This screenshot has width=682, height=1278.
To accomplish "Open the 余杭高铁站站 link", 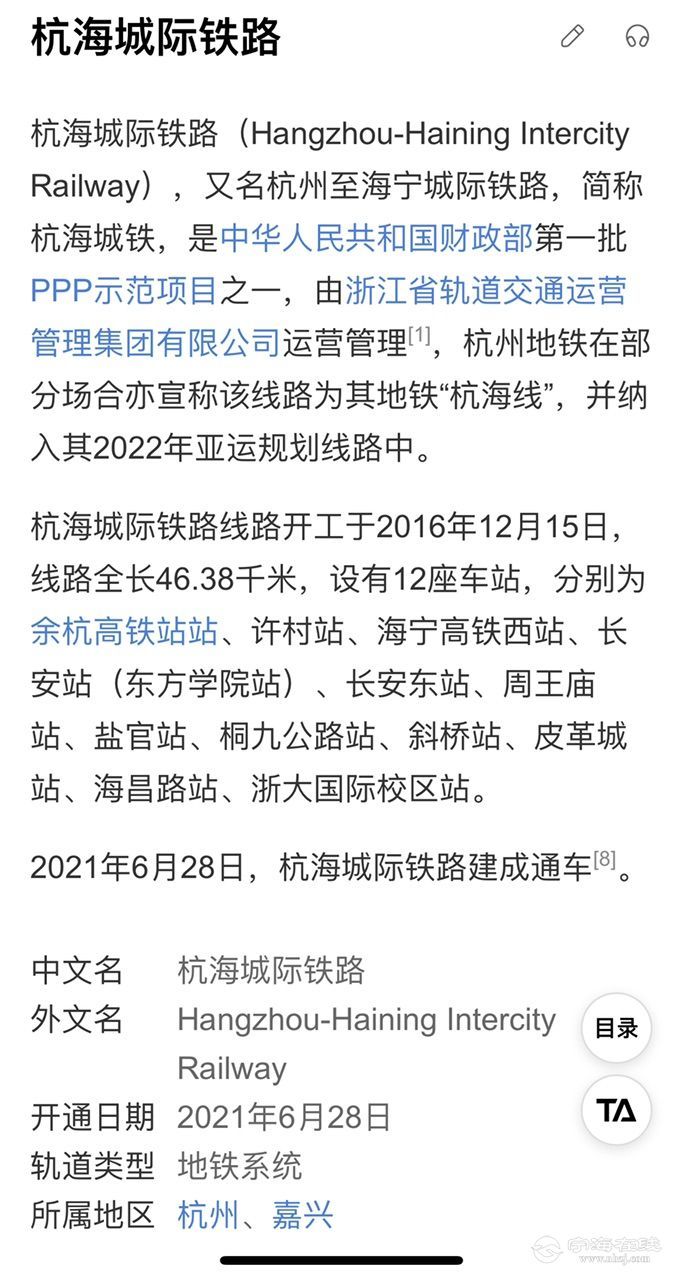I will tap(124, 631).
